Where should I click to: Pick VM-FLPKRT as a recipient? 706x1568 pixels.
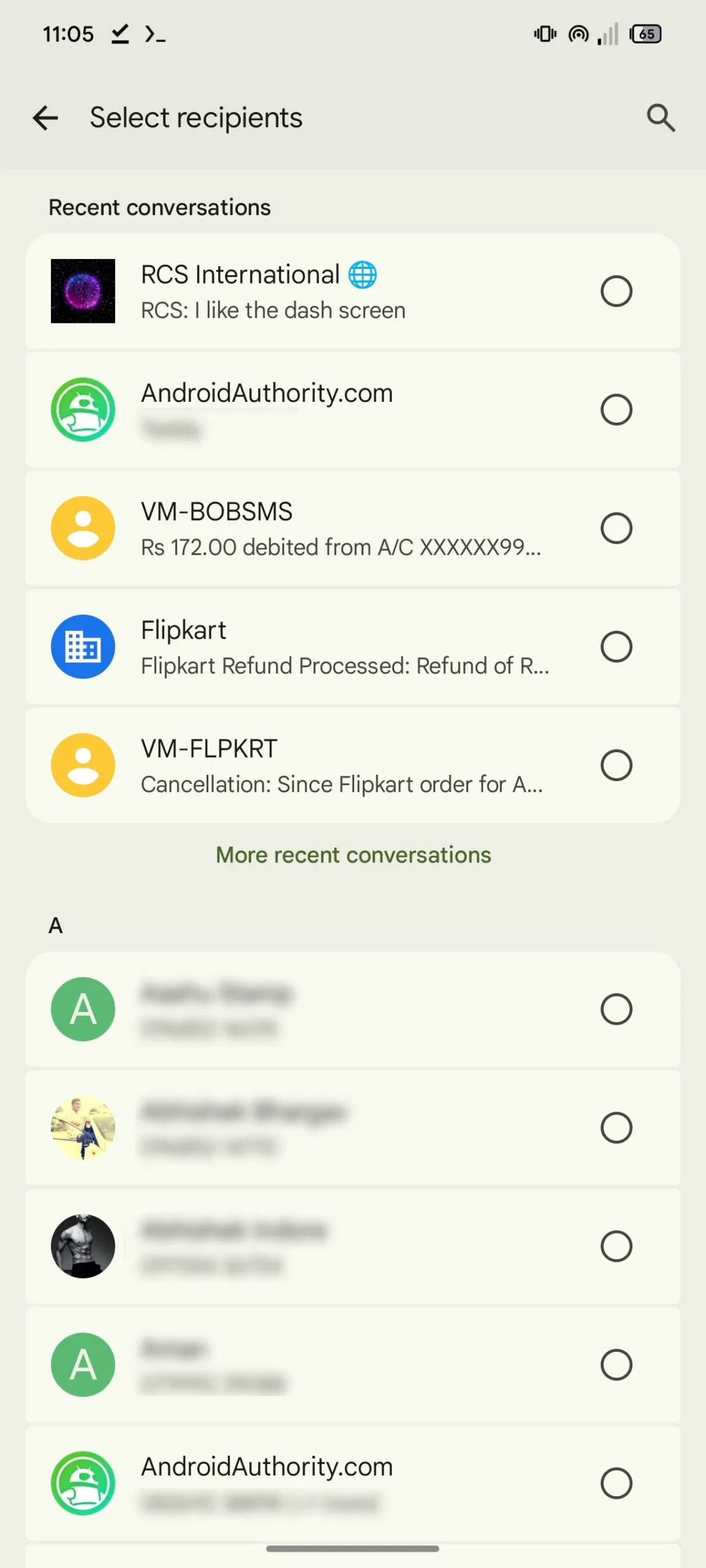[616, 765]
